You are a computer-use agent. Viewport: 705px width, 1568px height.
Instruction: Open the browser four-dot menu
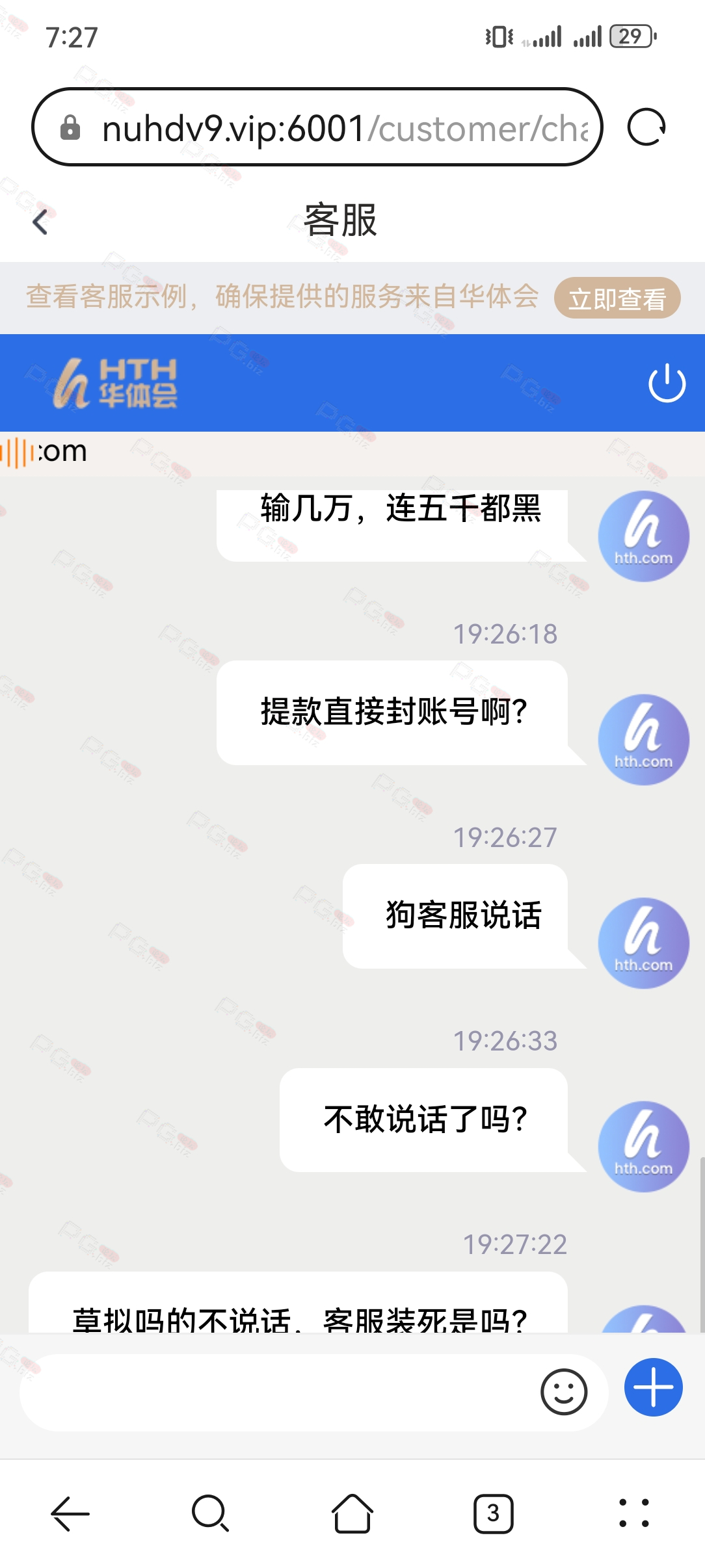click(634, 1513)
